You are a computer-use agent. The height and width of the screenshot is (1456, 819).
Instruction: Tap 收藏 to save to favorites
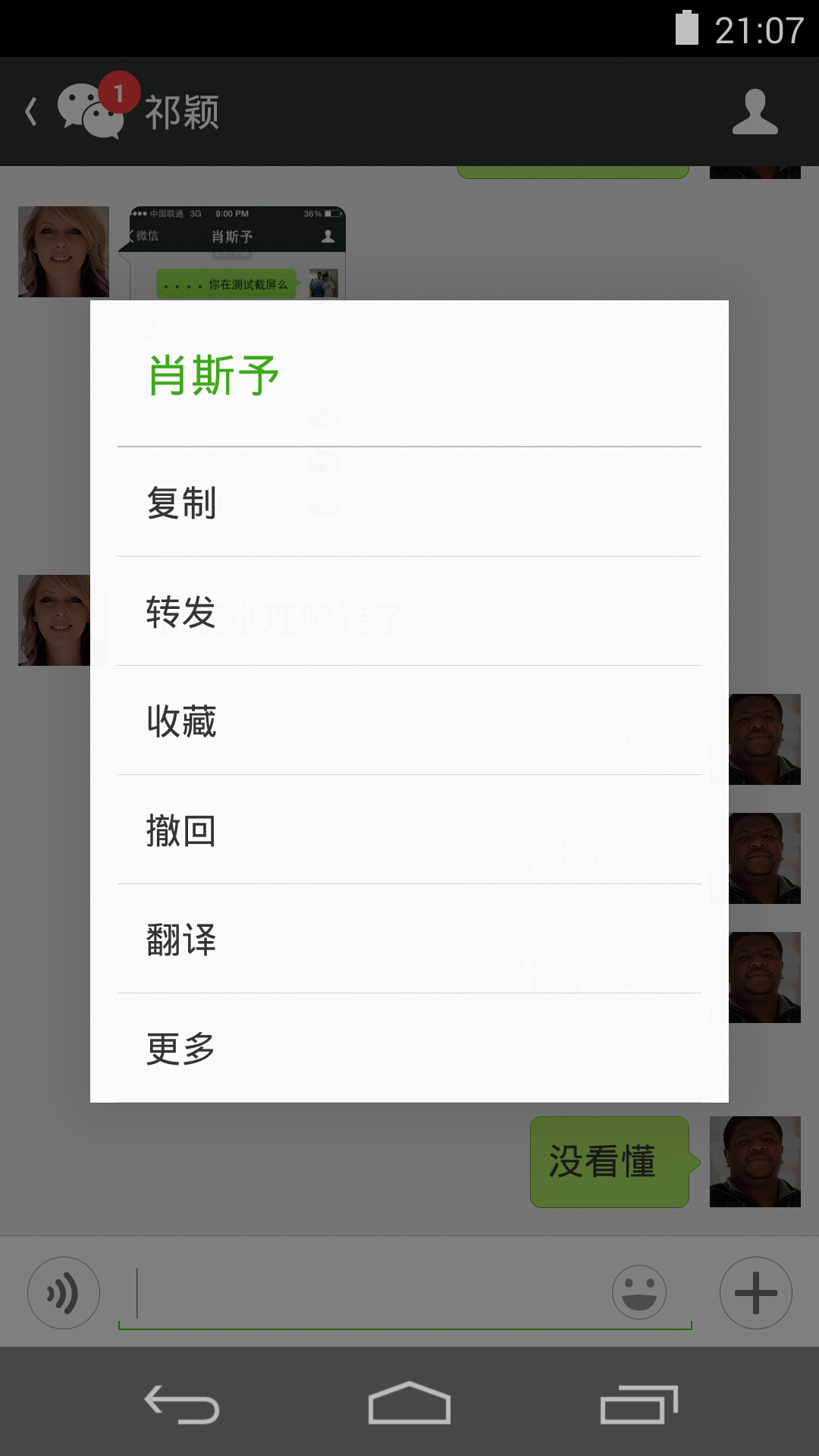(x=409, y=721)
